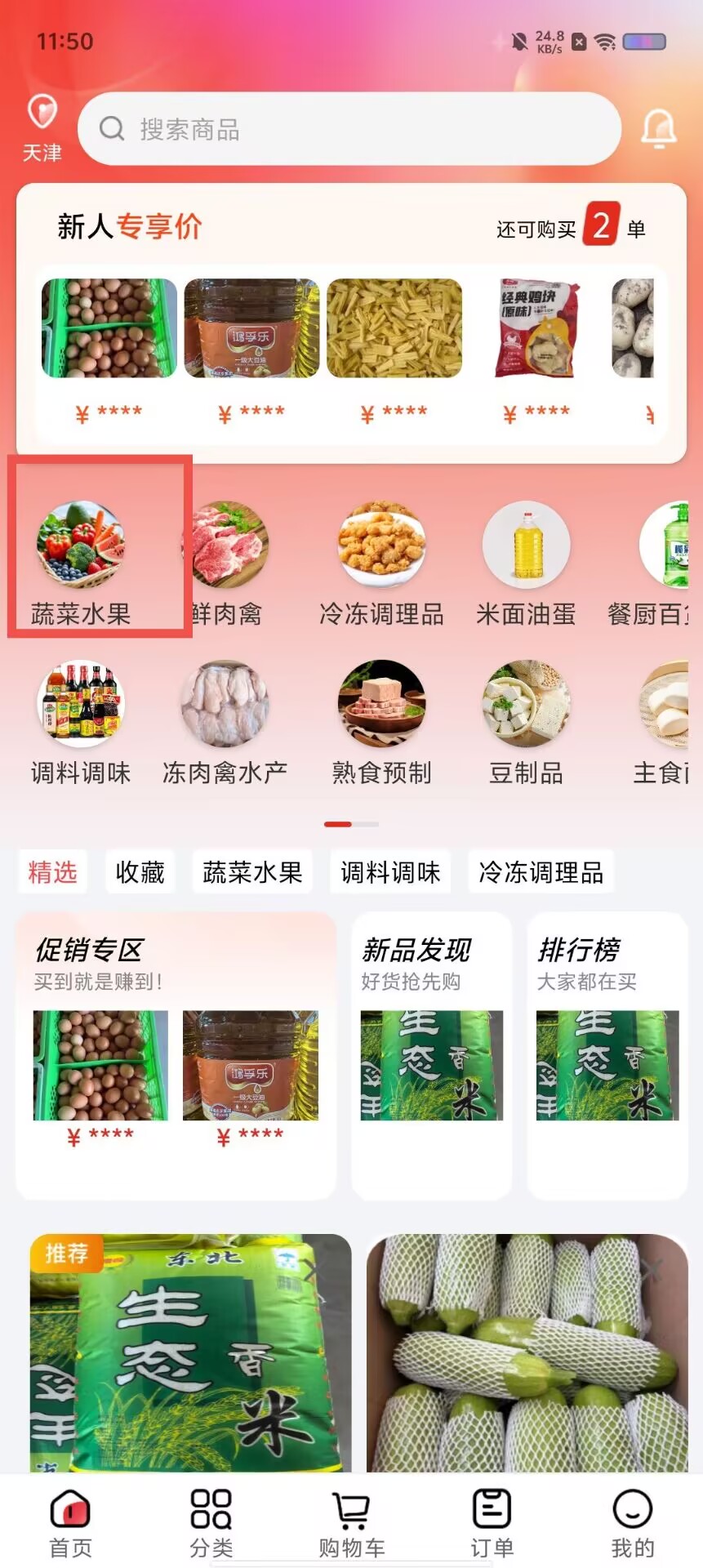Go to the 分类 tab

211,1523
